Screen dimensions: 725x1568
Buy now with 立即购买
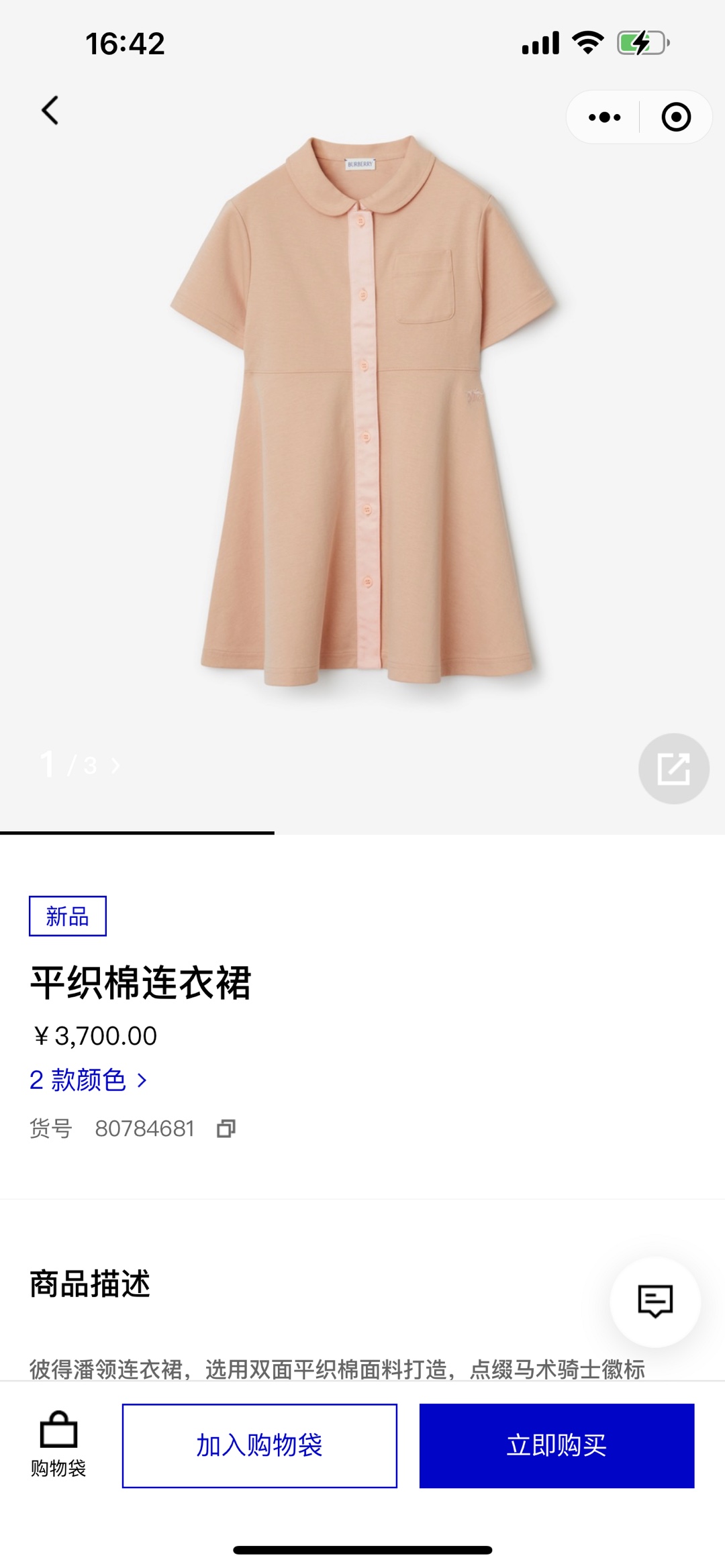click(557, 1445)
